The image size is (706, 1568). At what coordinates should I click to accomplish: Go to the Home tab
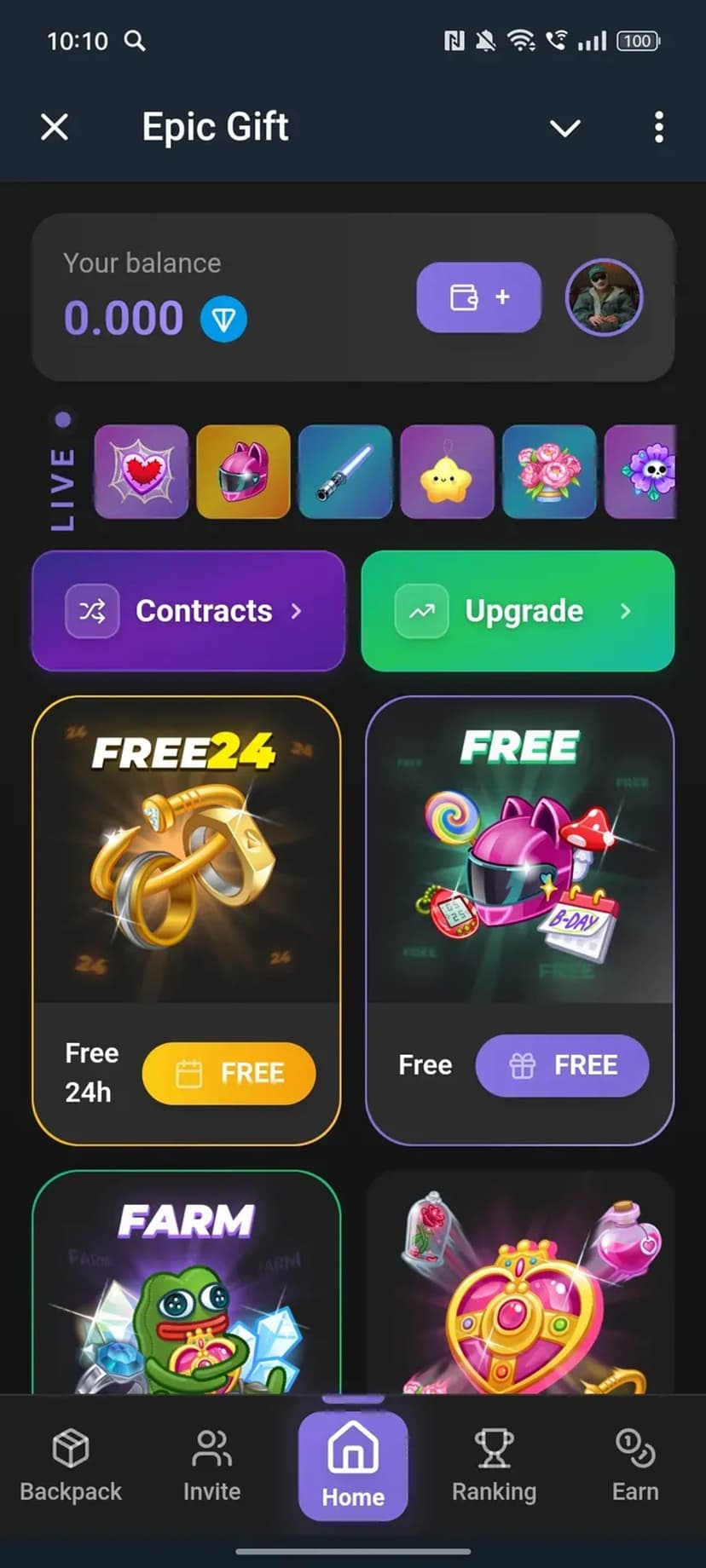tap(353, 1467)
